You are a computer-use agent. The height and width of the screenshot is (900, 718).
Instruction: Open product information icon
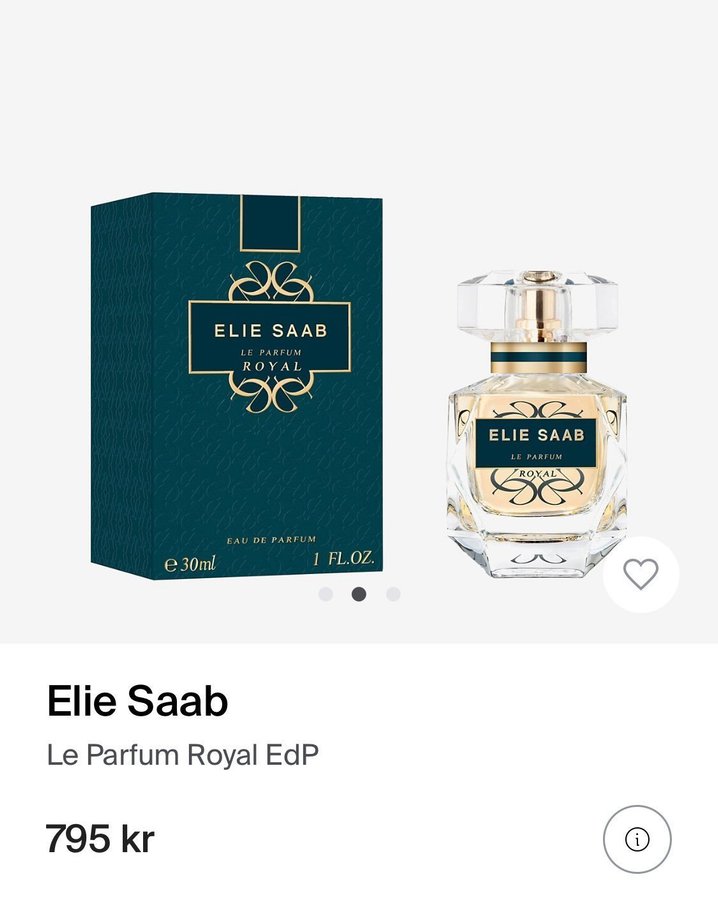(x=637, y=840)
